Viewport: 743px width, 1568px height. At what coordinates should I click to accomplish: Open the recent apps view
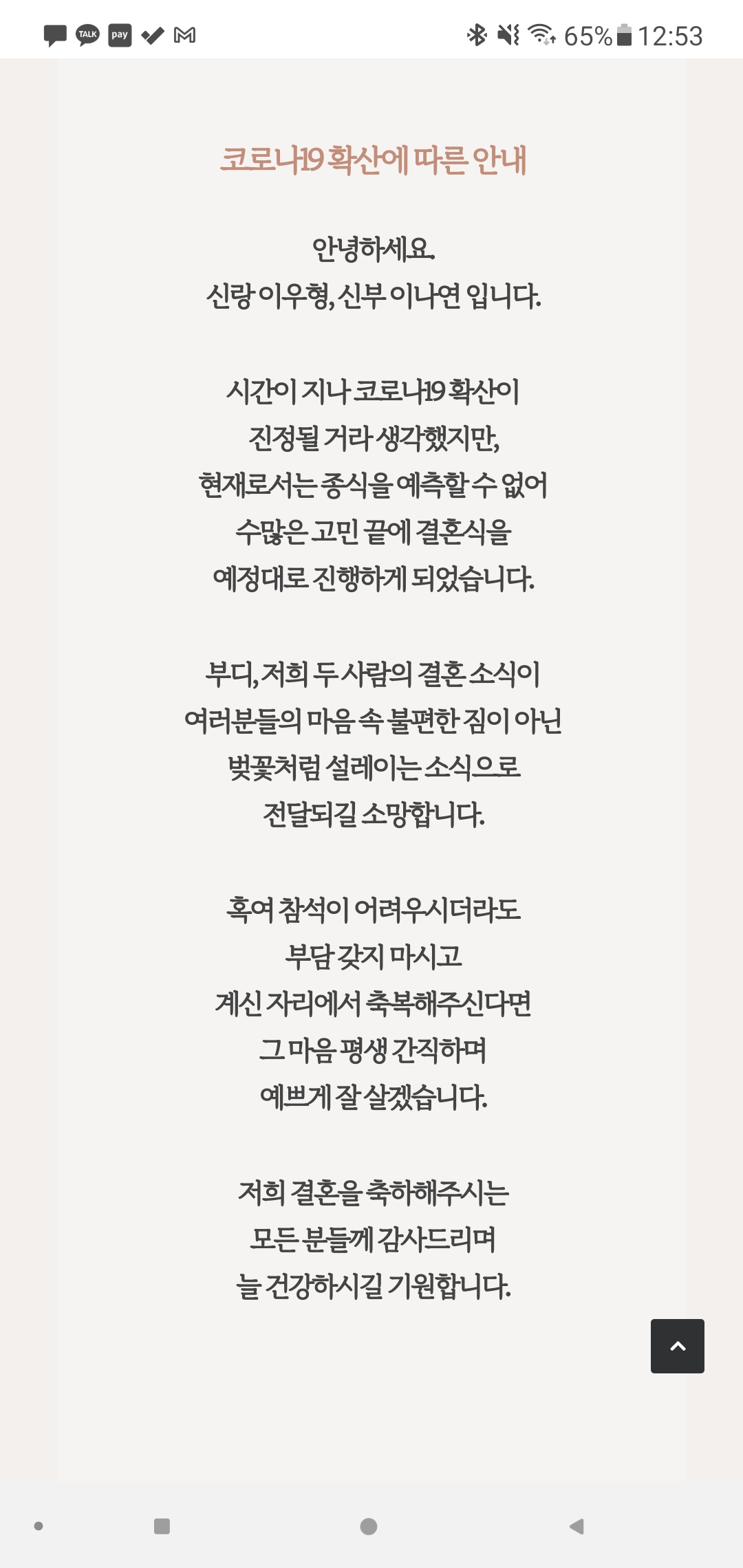[162, 1526]
